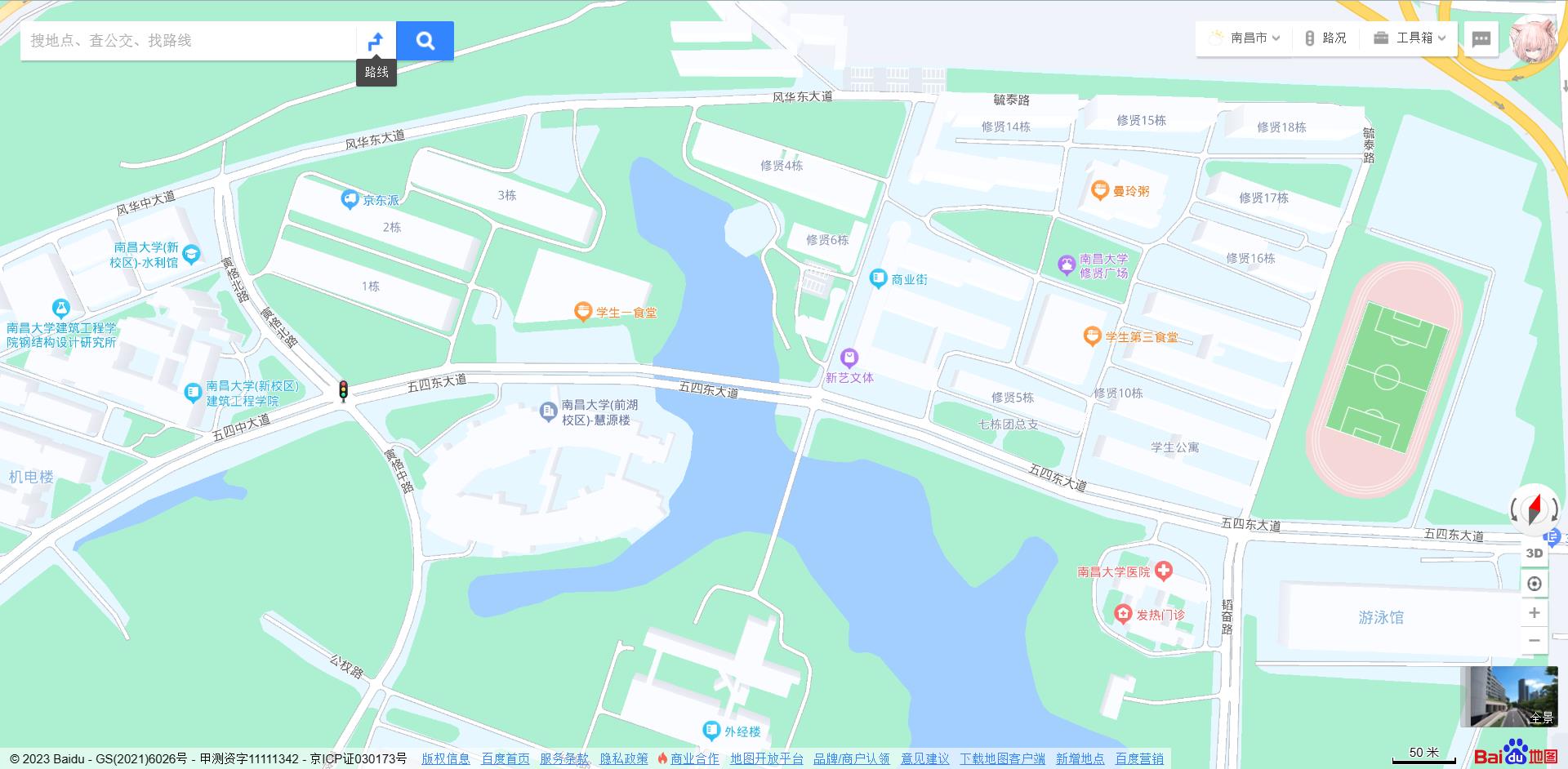Zoom in with the plus button
Screen dimensions: 1568x769
tap(1535, 613)
